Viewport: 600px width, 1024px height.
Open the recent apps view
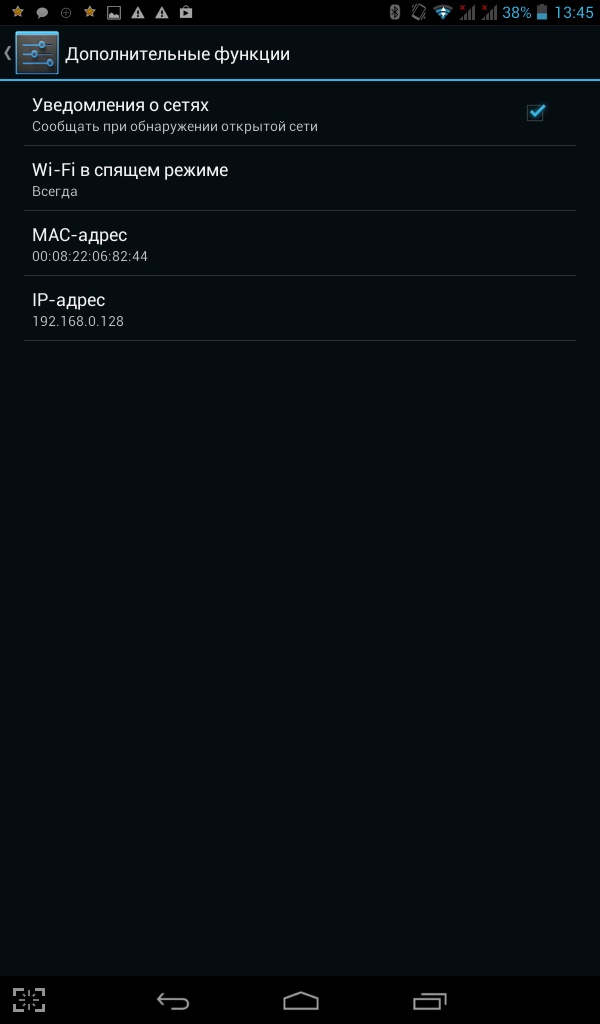coord(429,1000)
